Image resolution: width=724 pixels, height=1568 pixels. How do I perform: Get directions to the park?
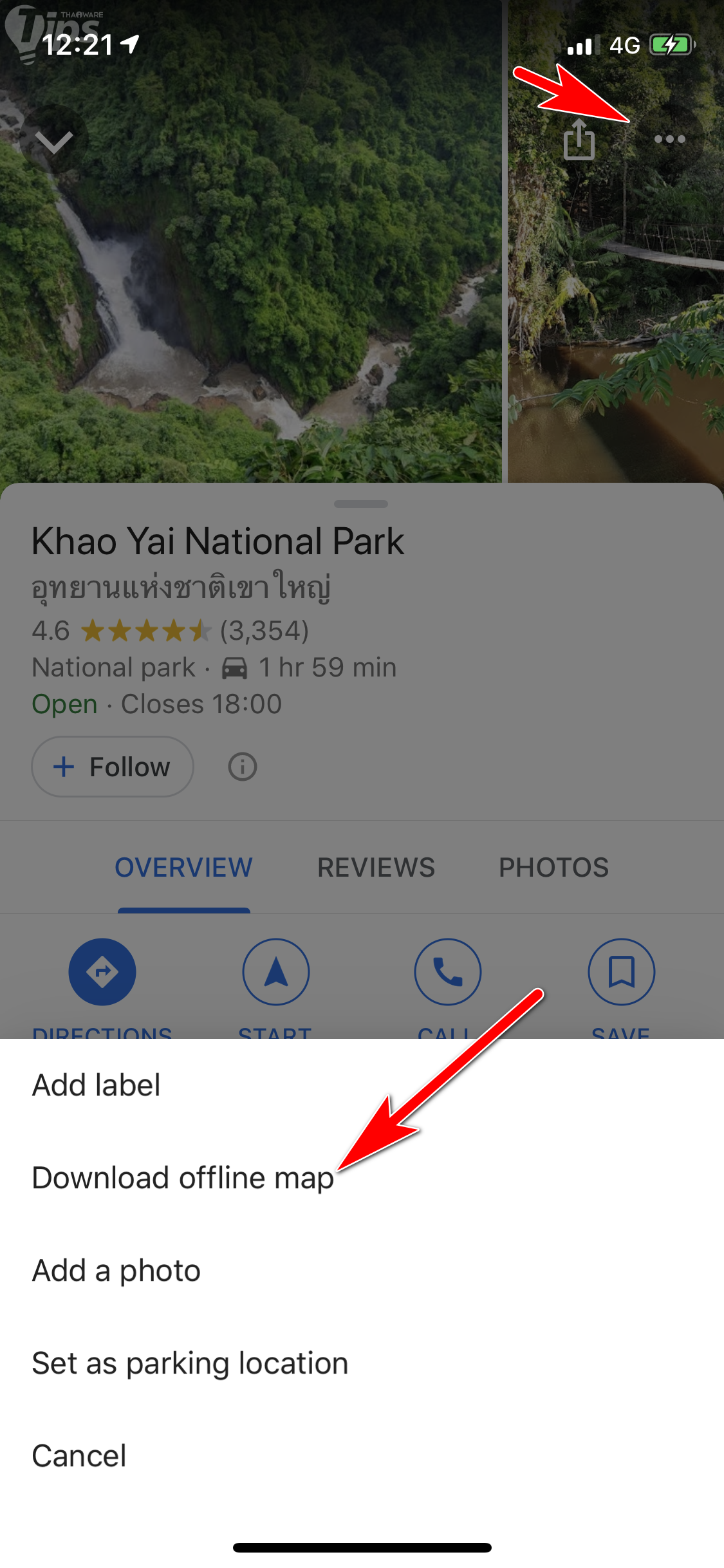point(102,972)
